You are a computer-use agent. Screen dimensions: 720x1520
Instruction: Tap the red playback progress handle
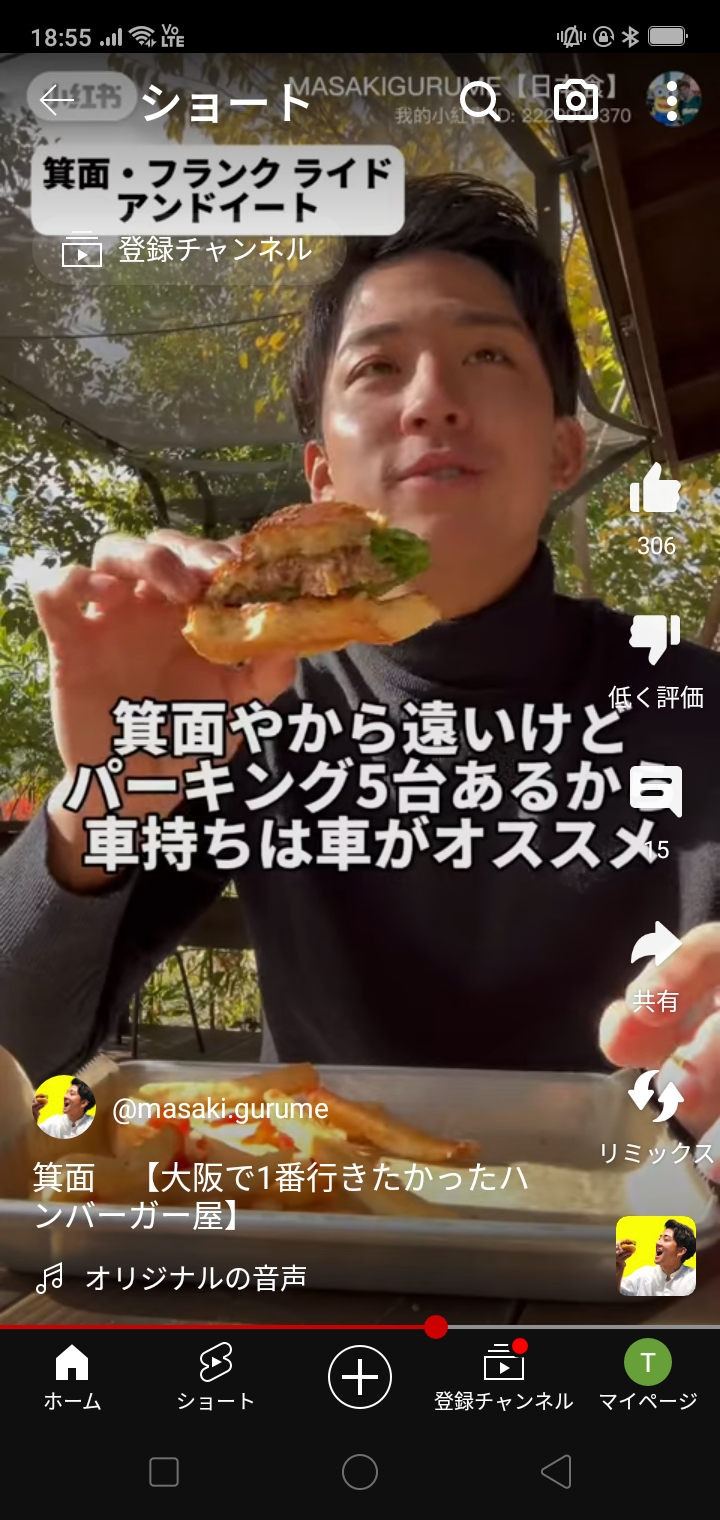(x=435, y=1327)
